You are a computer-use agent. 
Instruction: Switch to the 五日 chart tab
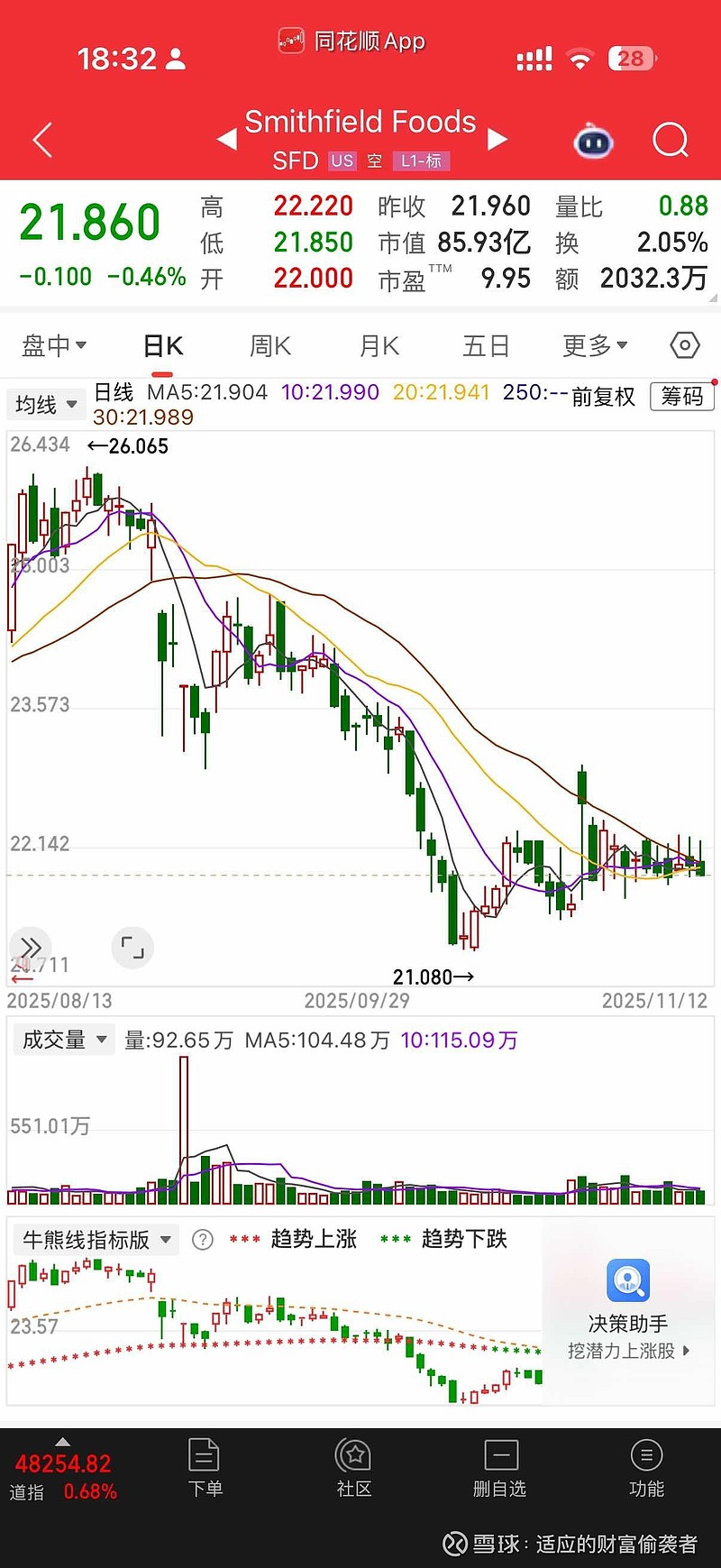pos(487,345)
